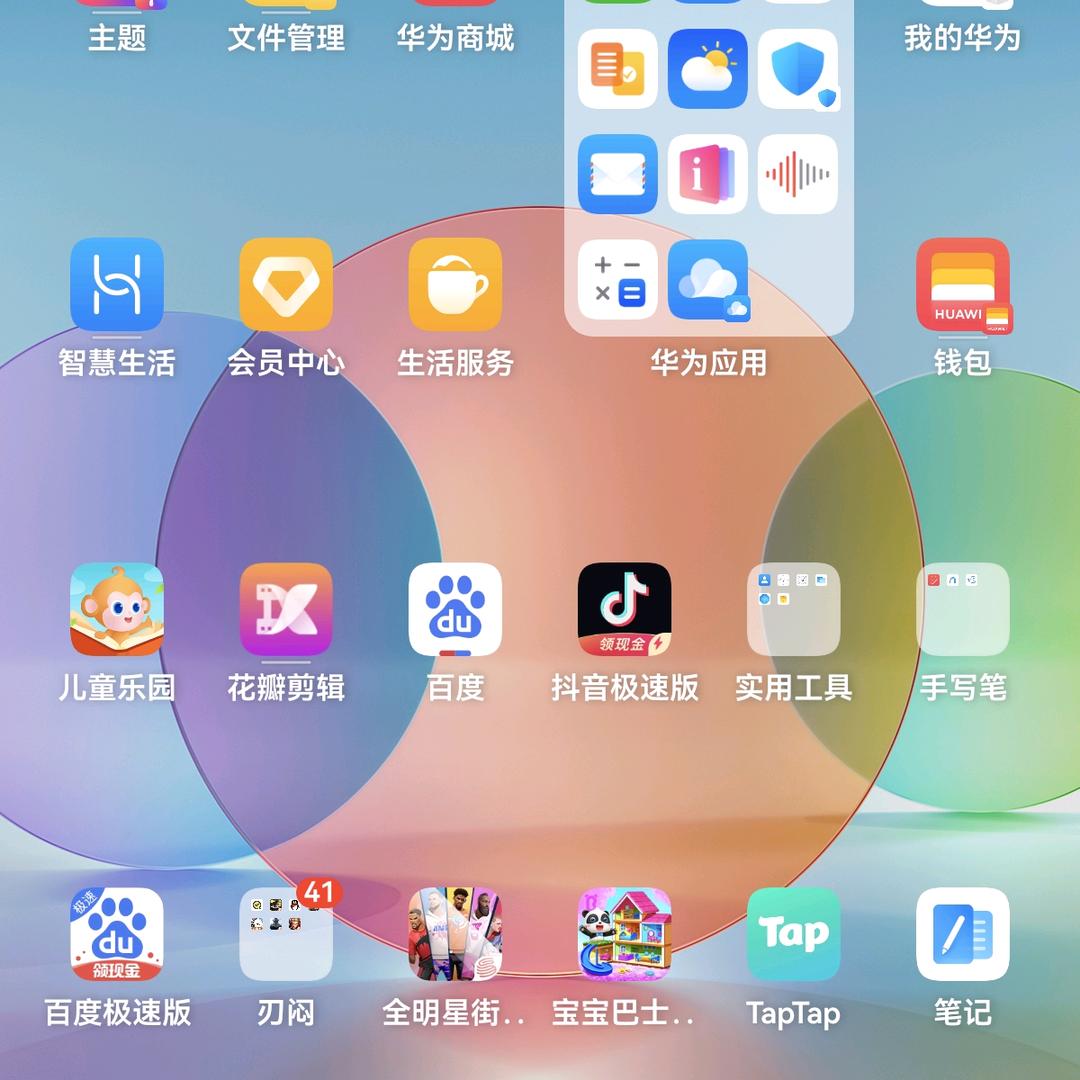This screenshot has height=1080, width=1080.
Task: Open the 智慧生活 app
Action: (x=117, y=285)
